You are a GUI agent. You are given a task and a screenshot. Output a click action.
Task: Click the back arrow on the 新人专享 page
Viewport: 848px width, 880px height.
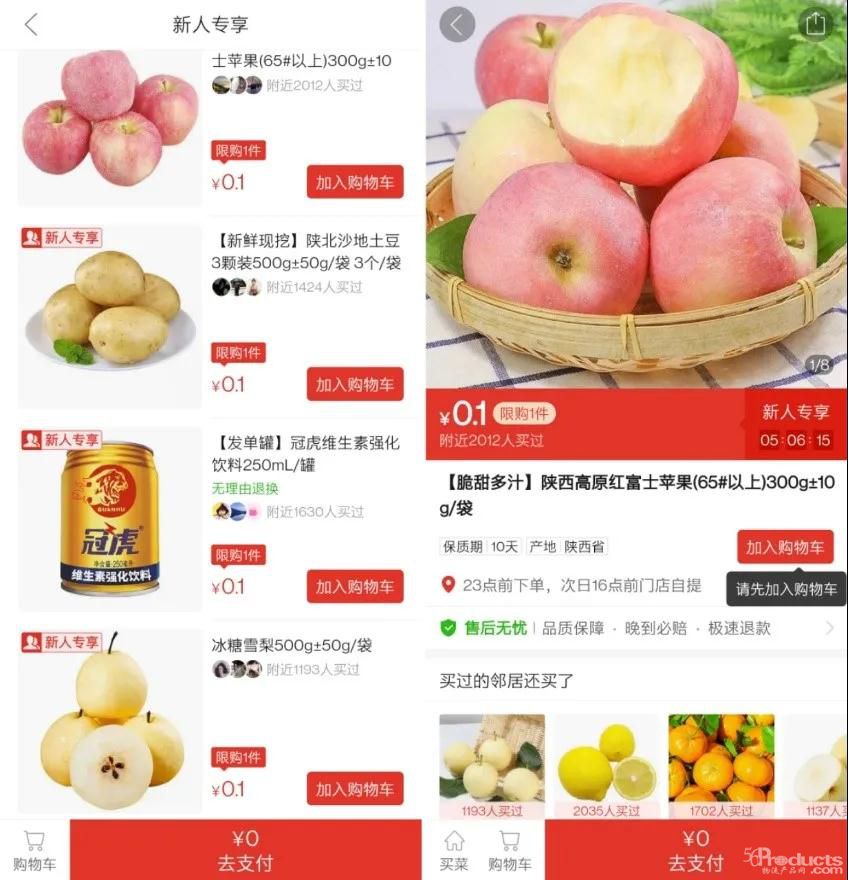pyautogui.click(x=29, y=25)
